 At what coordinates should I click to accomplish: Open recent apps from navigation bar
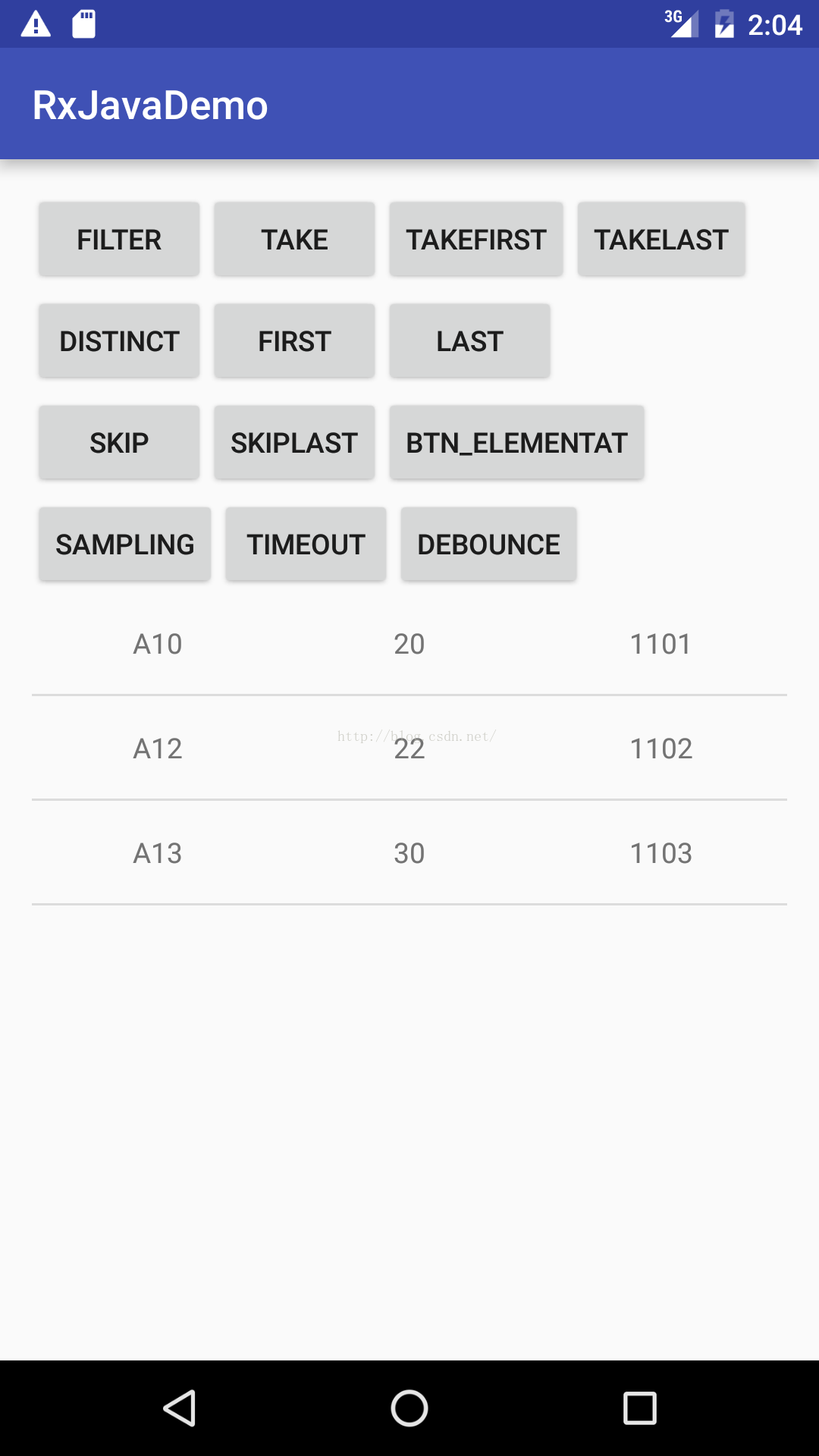[x=639, y=1408]
